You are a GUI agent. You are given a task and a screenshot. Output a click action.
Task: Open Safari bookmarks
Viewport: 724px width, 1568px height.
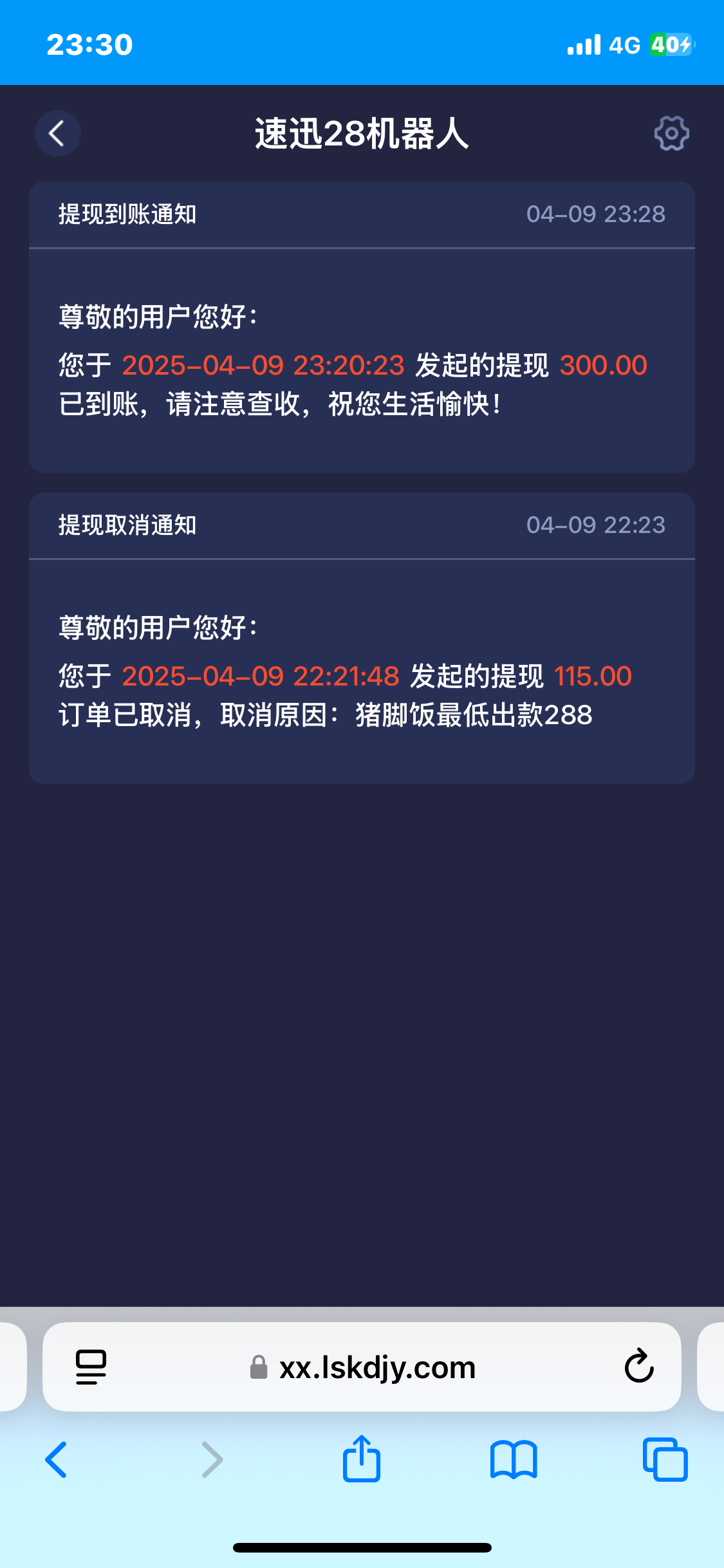(x=513, y=1459)
